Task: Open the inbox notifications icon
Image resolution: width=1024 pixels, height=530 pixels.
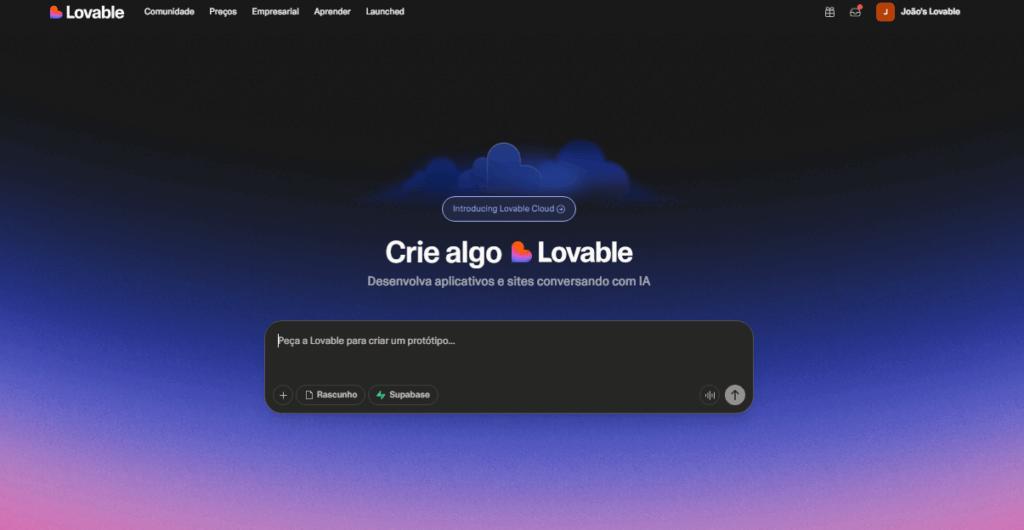Action: [855, 12]
